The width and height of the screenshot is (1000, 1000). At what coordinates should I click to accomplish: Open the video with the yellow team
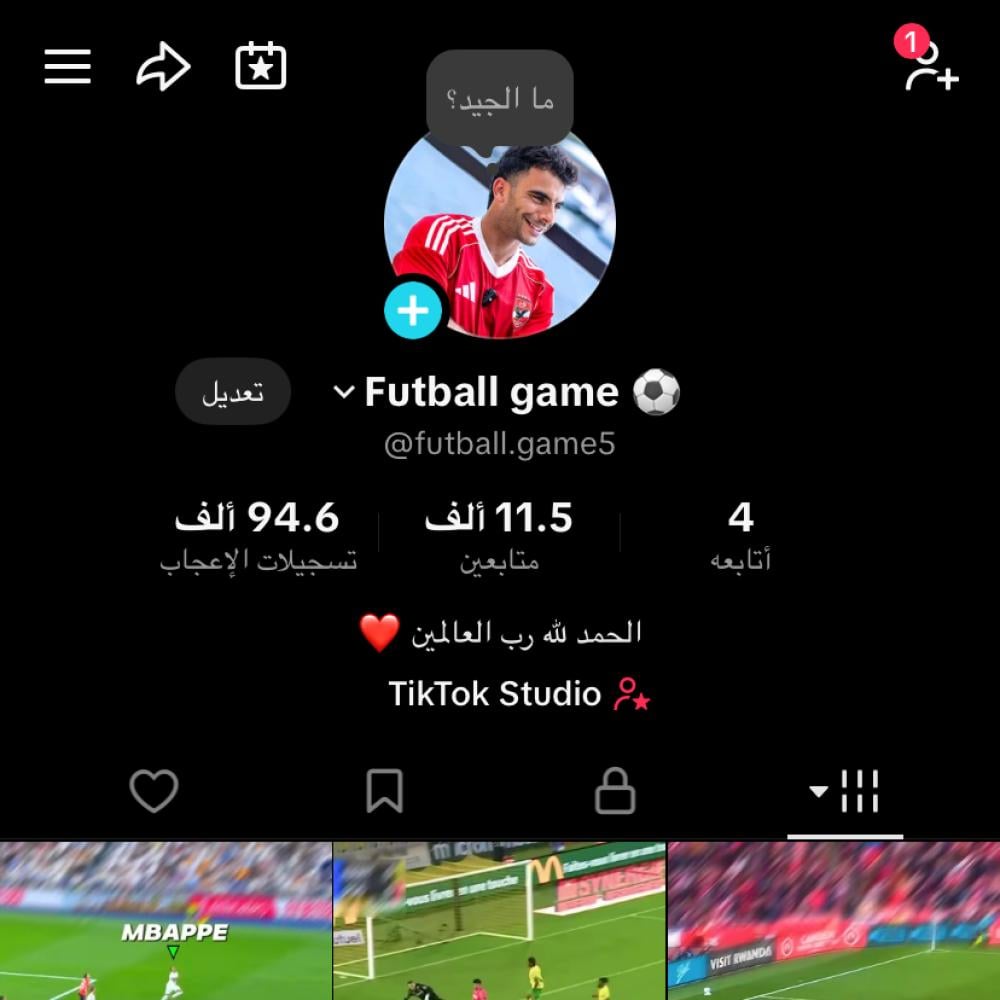click(x=499, y=922)
